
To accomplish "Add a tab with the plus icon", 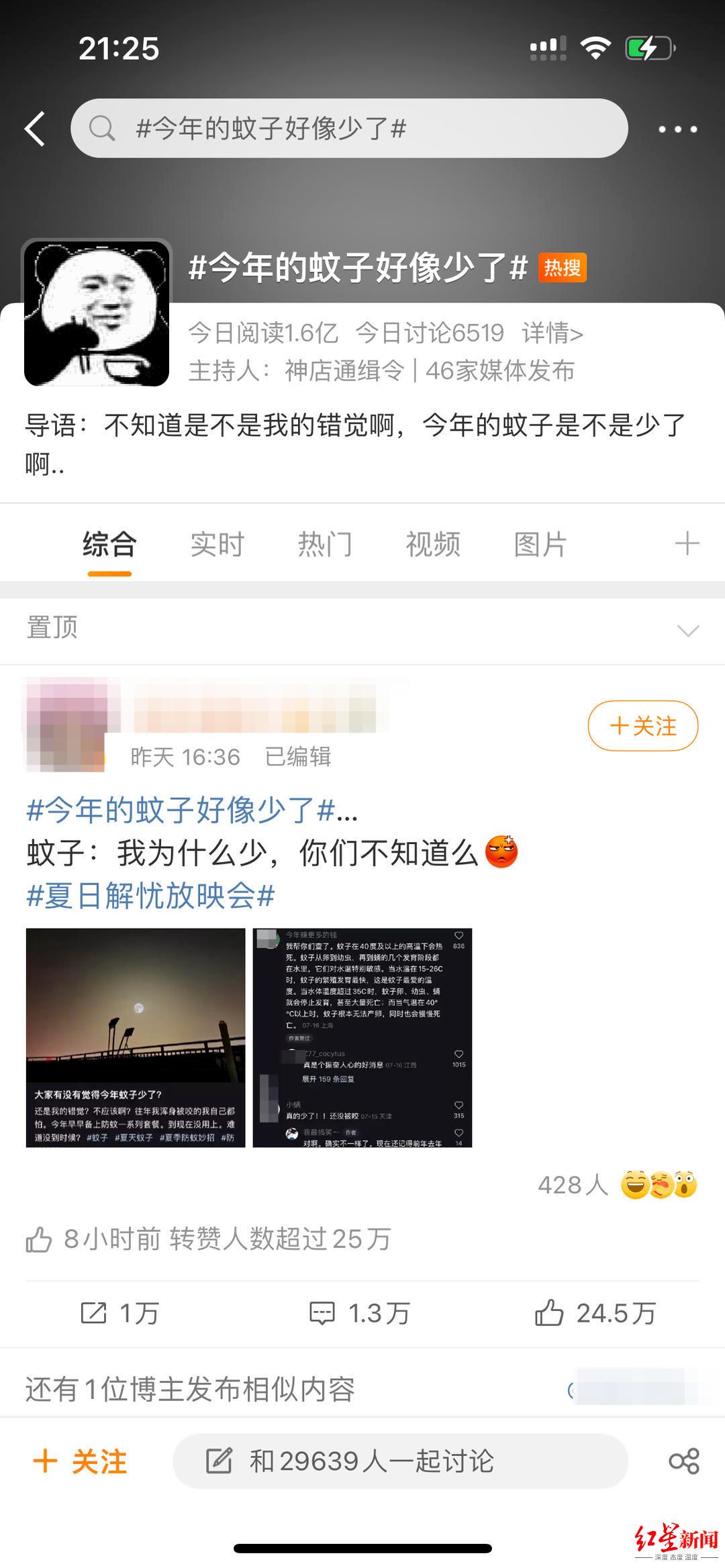I will coord(687,543).
